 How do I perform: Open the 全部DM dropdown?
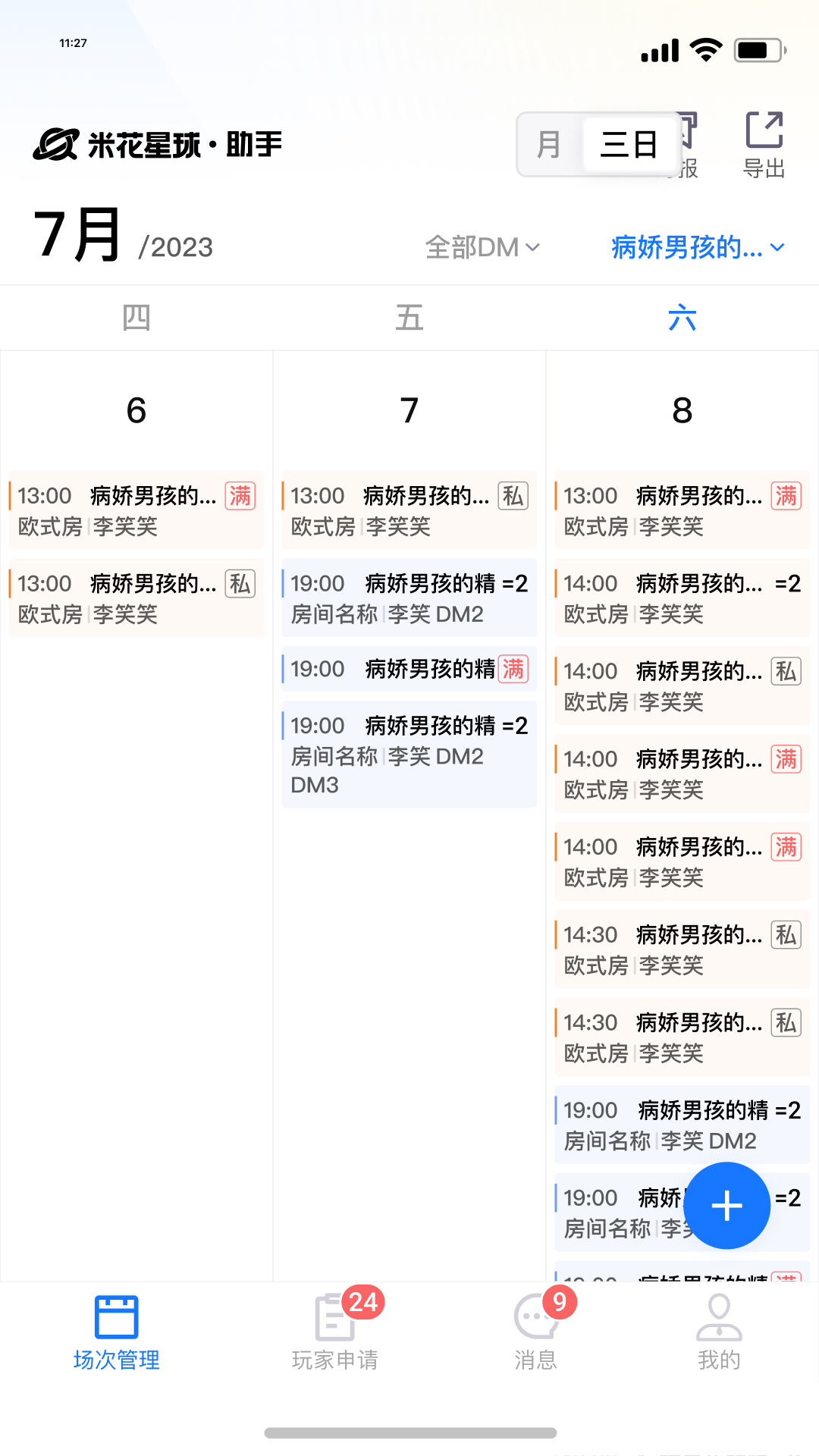click(x=483, y=246)
